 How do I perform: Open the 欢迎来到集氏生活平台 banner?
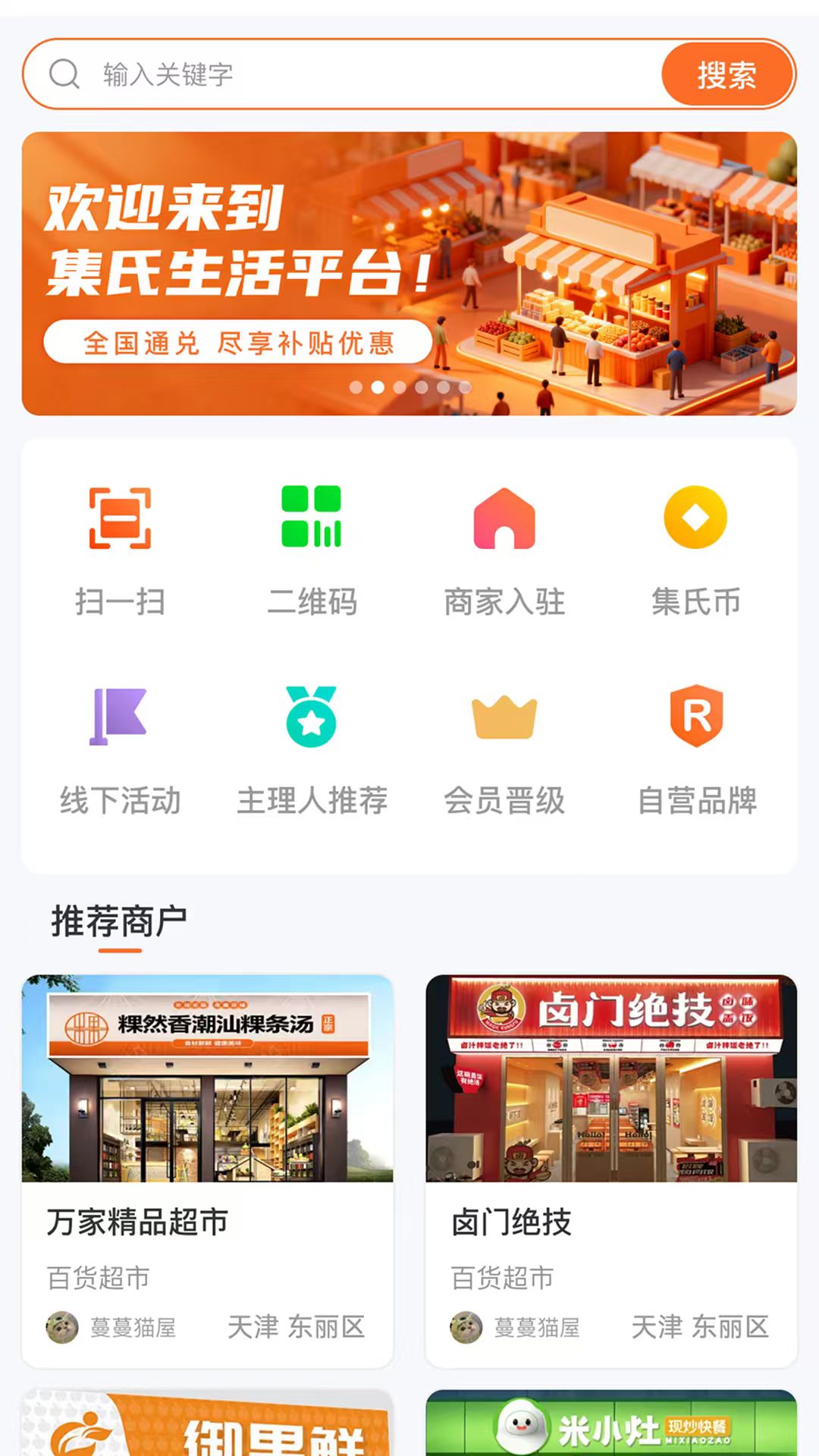click(409, 273)
